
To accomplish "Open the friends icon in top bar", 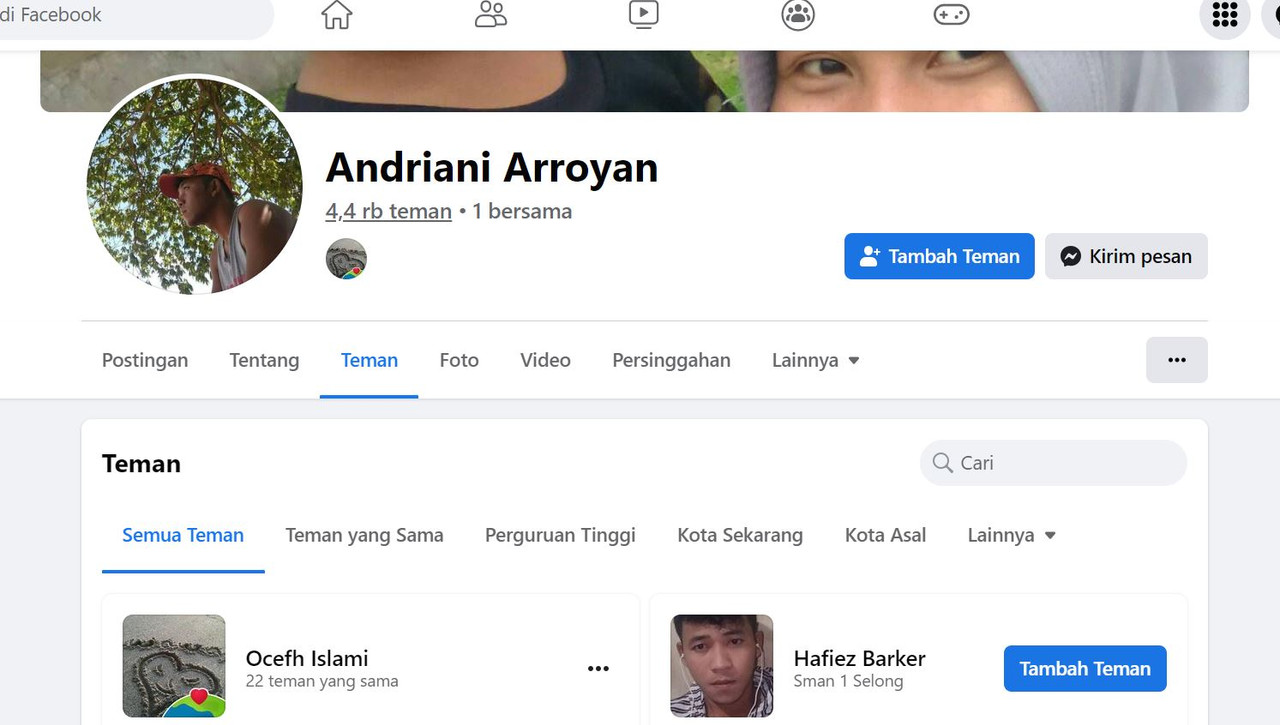I will pos(490,14).
